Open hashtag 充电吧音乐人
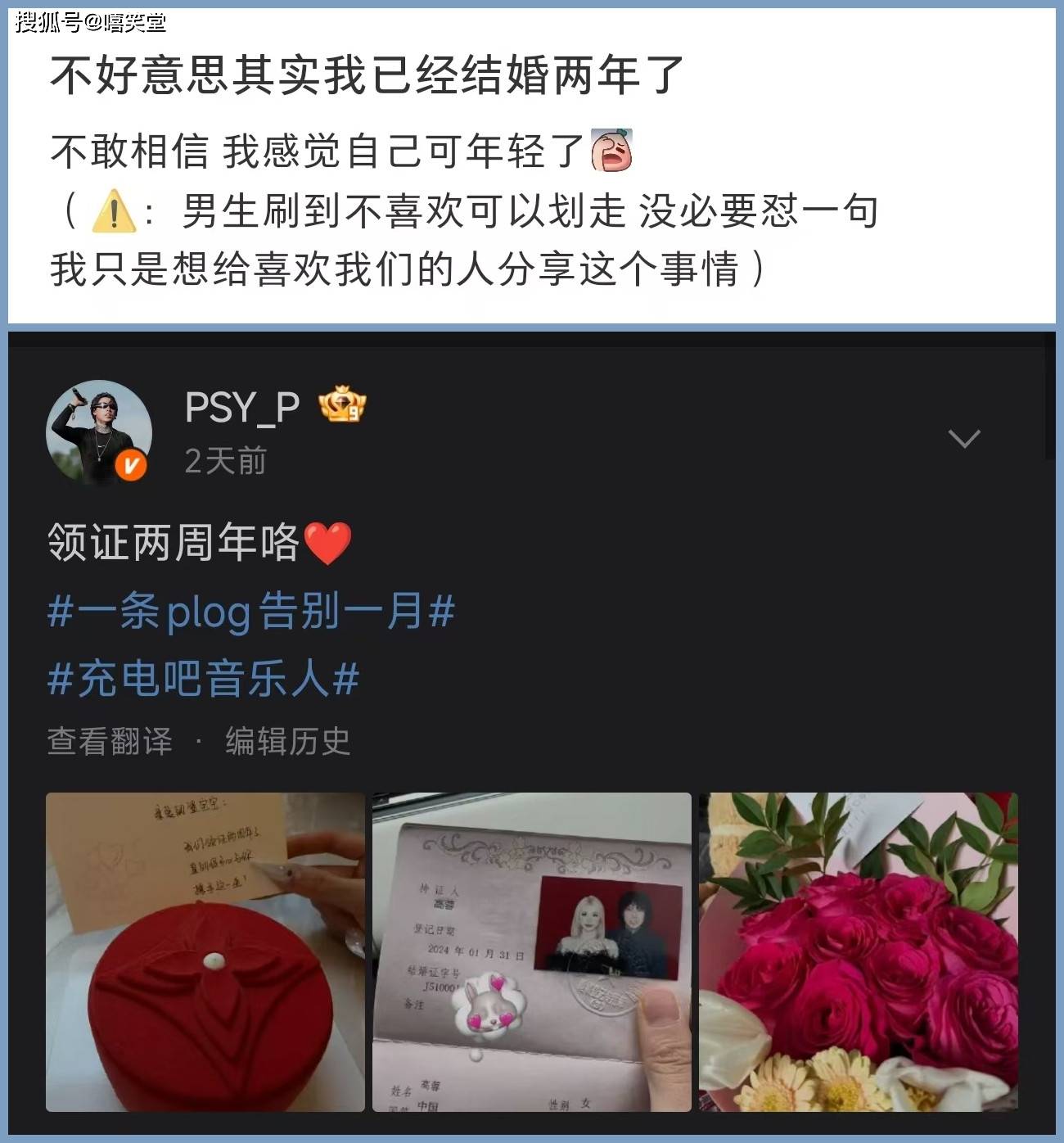 click(x=203, y=679)
